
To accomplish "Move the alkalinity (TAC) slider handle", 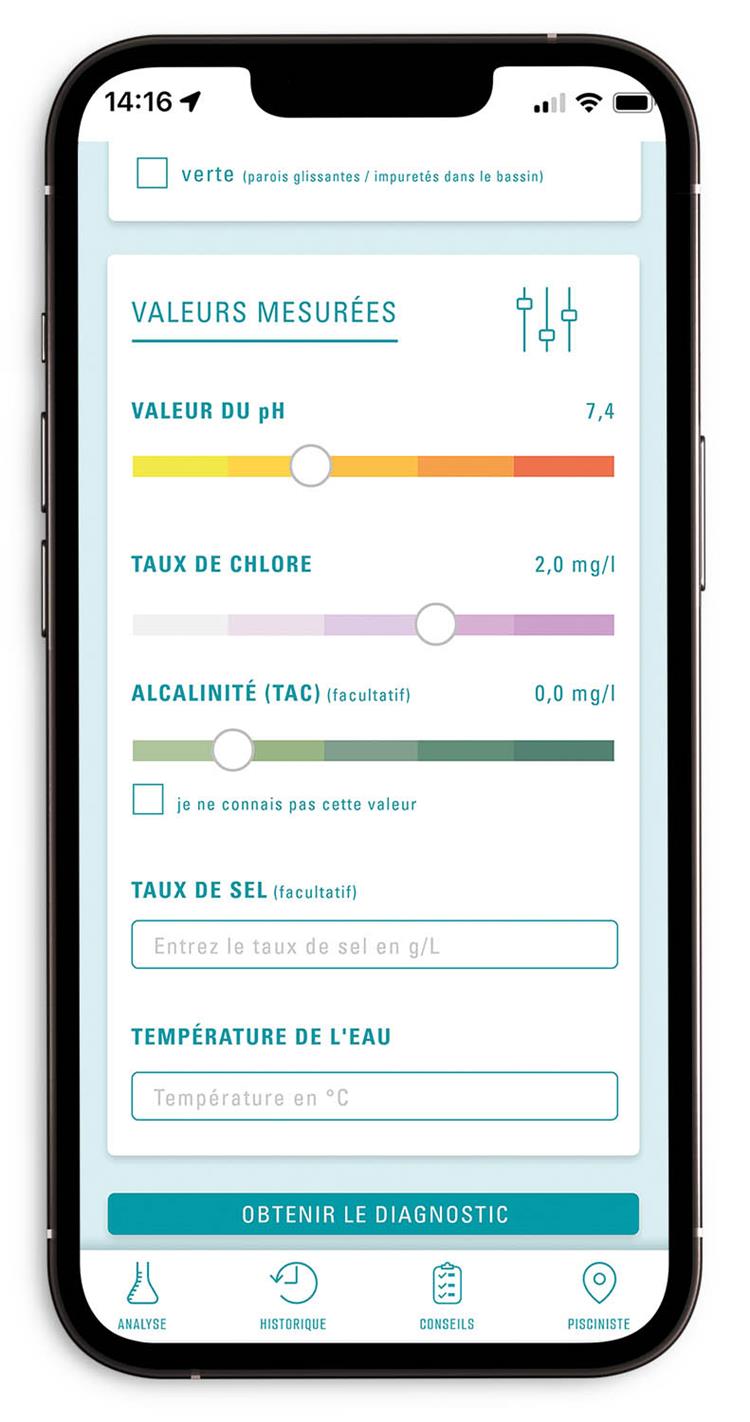I will click(233, 750).
